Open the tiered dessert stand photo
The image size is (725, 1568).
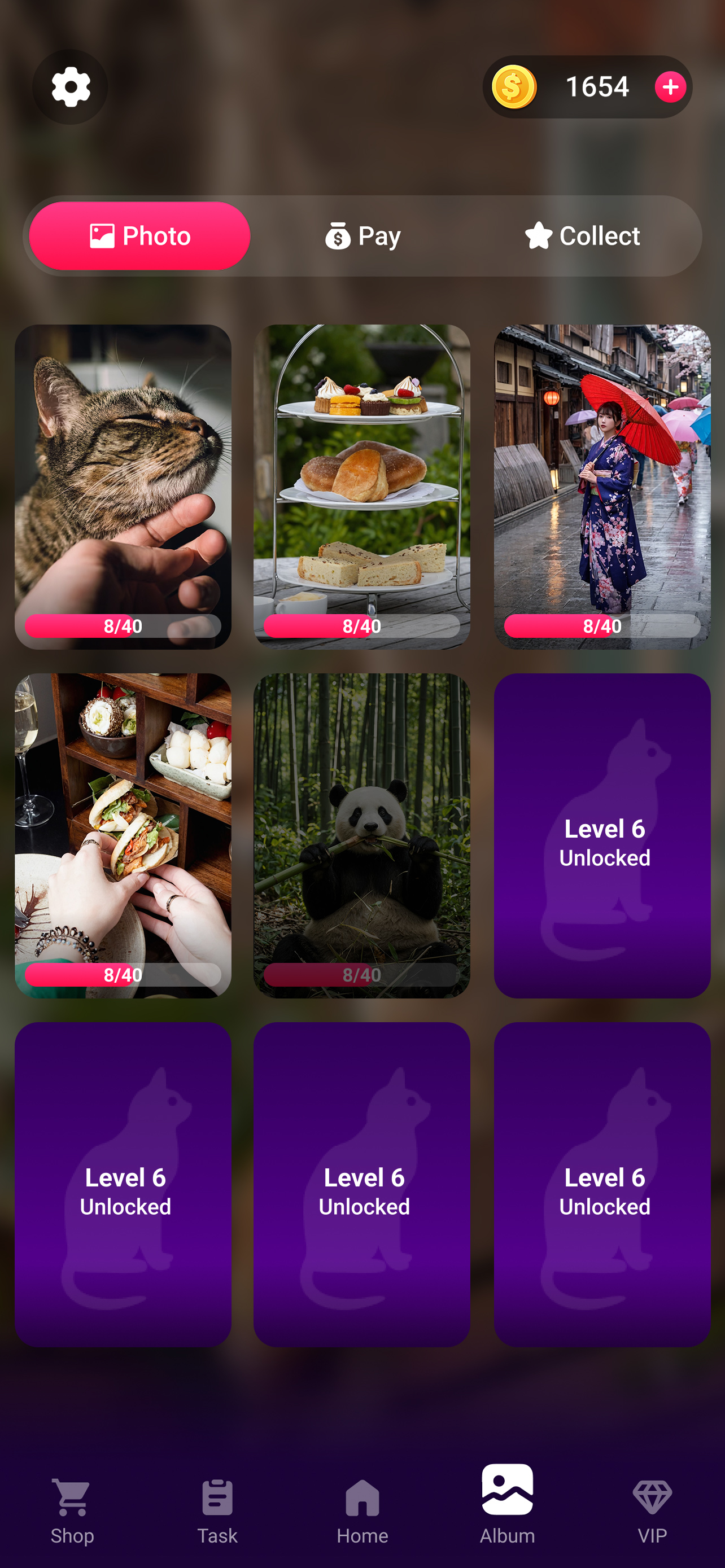362,487
